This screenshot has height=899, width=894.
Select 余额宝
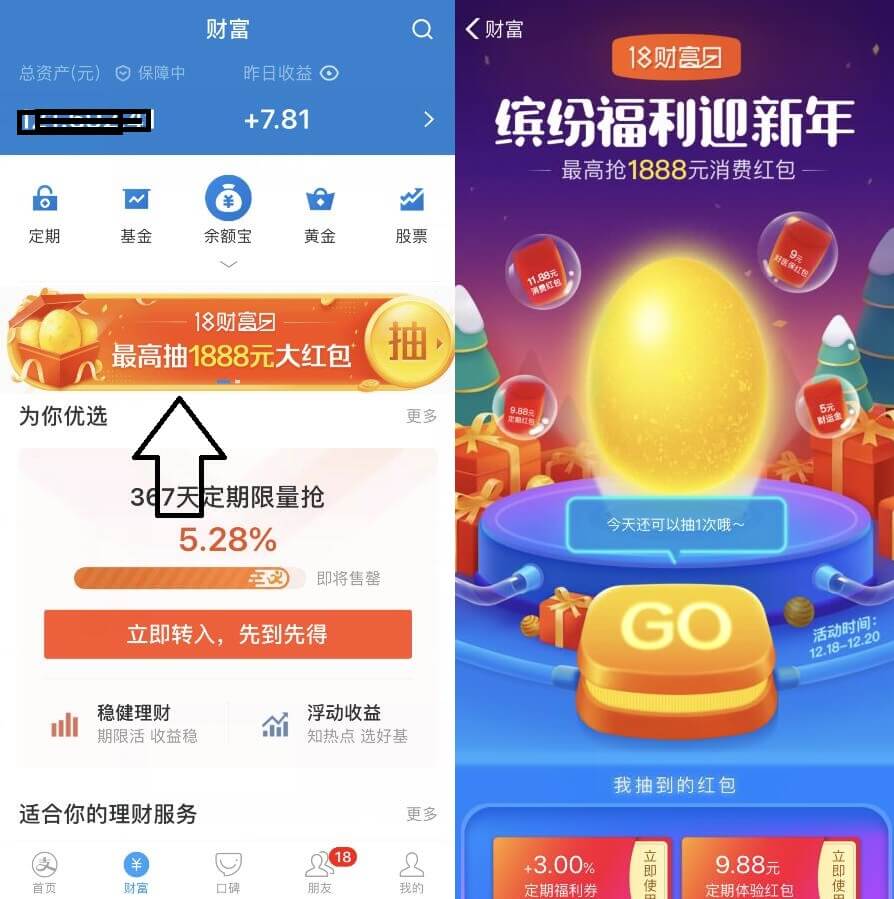coord(228,211)
